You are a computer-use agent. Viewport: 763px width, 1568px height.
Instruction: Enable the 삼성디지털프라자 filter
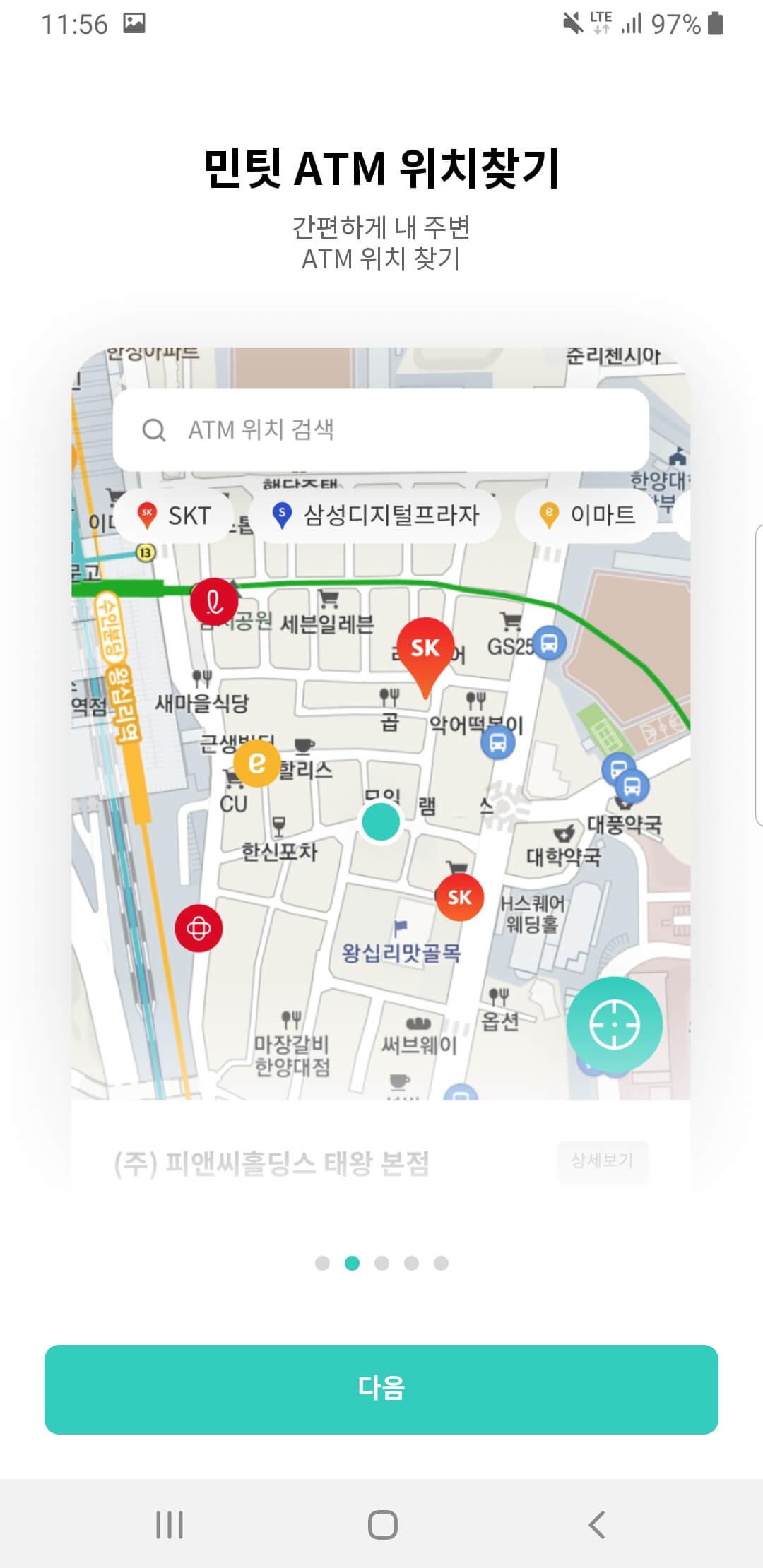(377, 516)
